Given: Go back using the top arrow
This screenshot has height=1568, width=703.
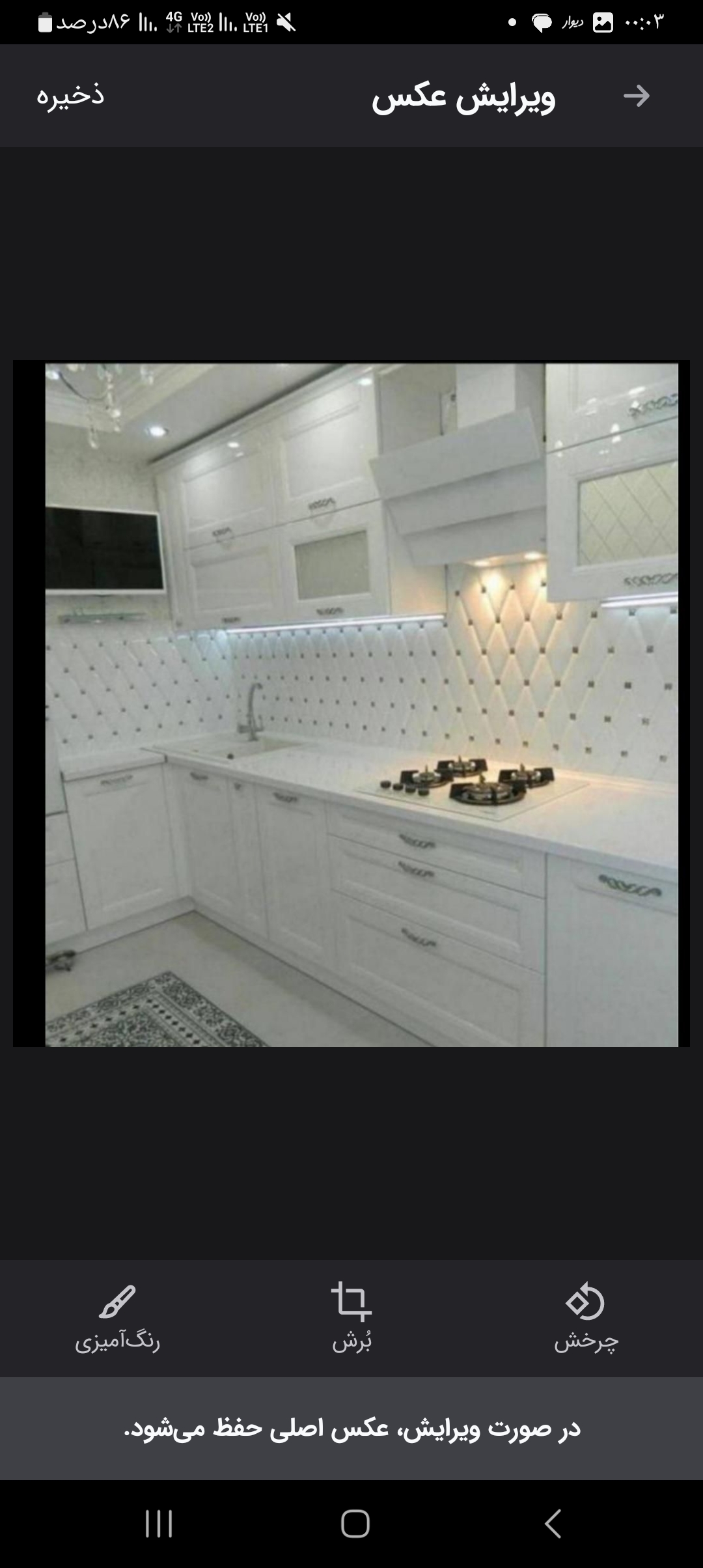Looking at the screenshot, I should click(636, 96).
